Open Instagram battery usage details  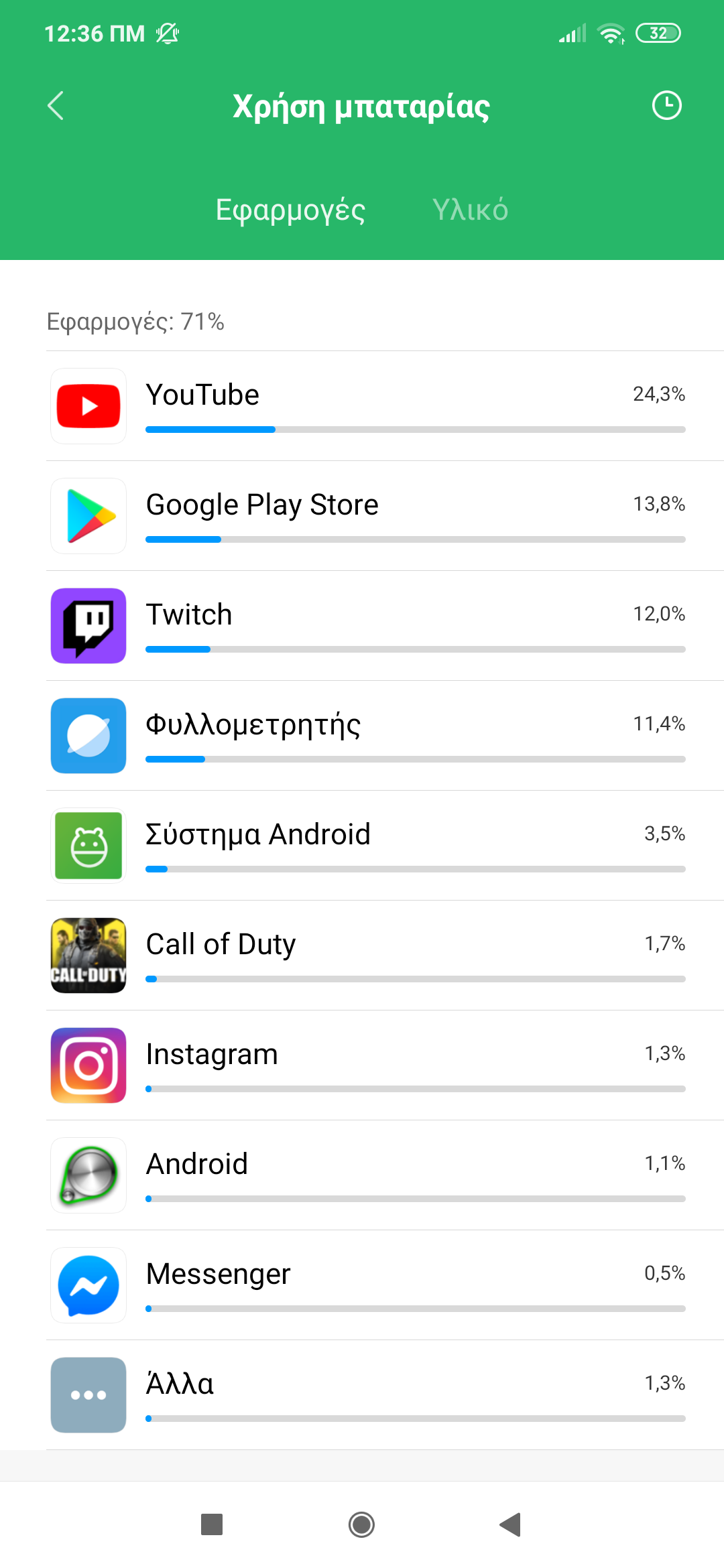coord(367,1065)
